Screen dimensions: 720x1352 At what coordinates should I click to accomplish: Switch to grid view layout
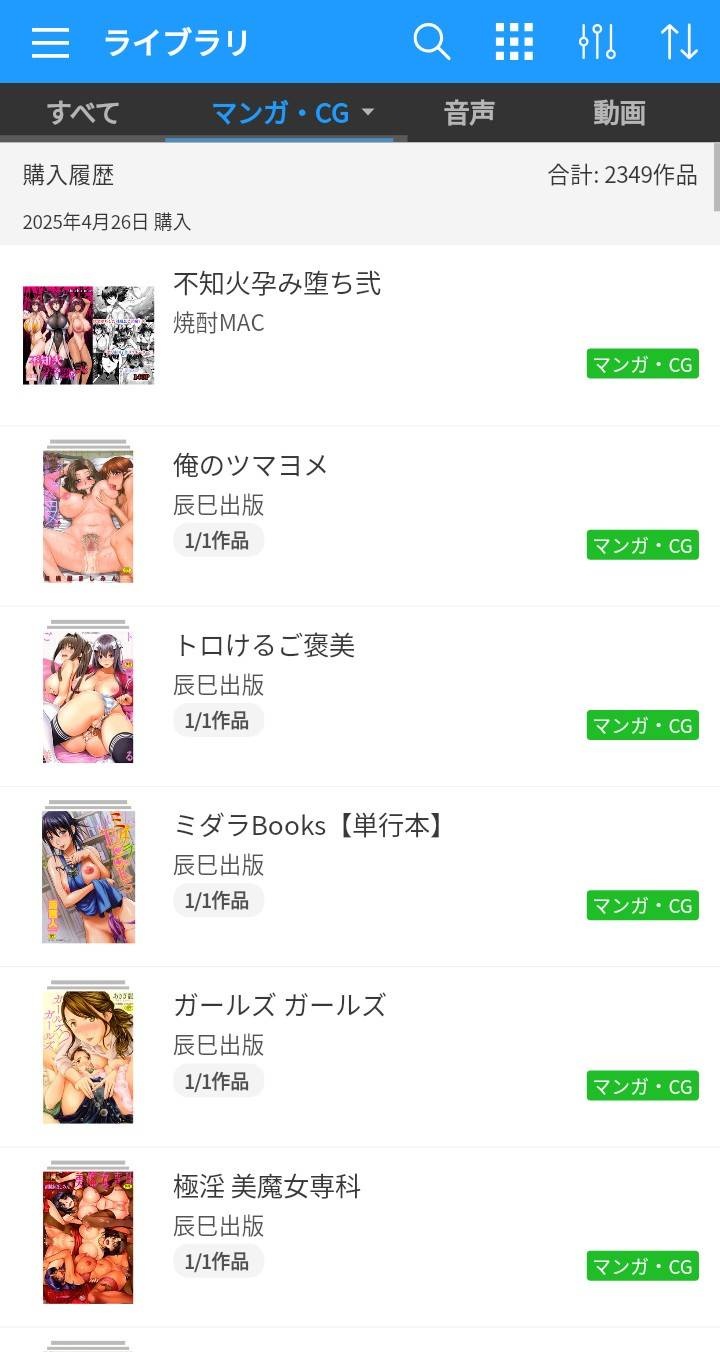point(514,42)
